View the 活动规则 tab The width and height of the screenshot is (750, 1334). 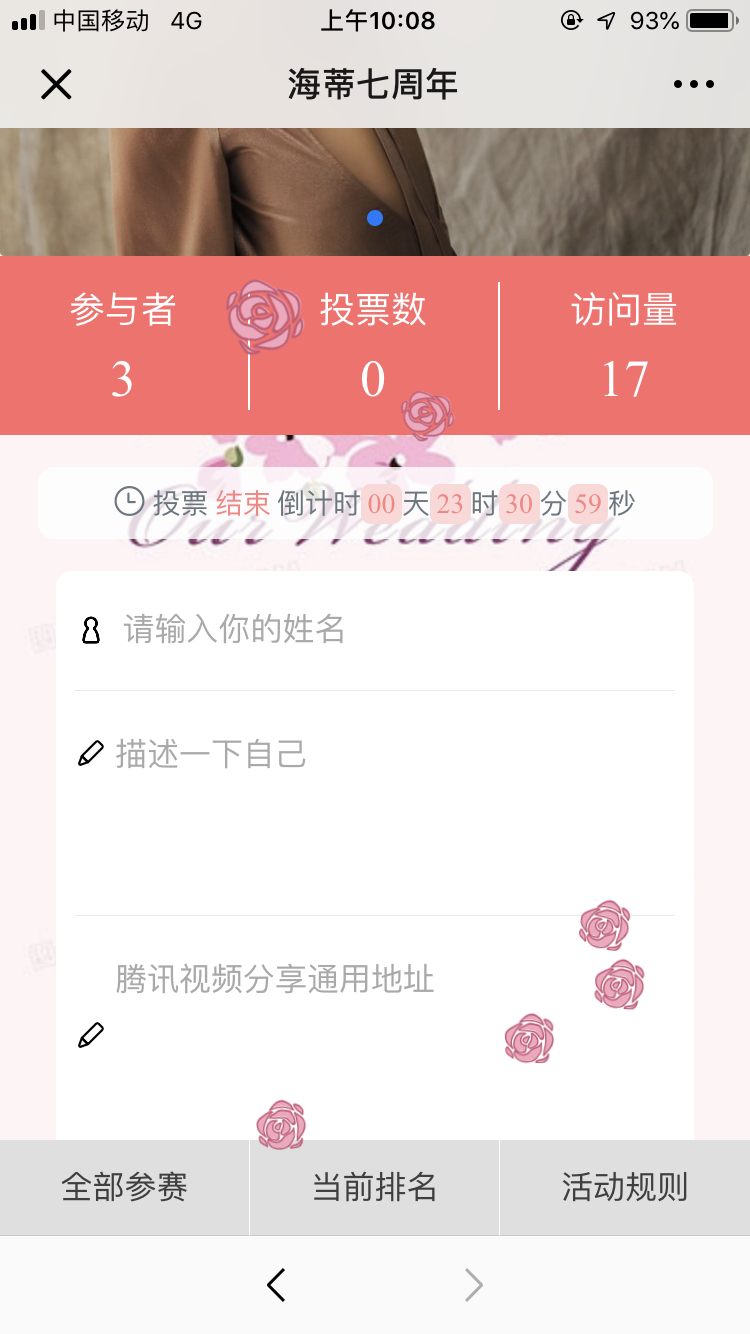click(624, 1188)
